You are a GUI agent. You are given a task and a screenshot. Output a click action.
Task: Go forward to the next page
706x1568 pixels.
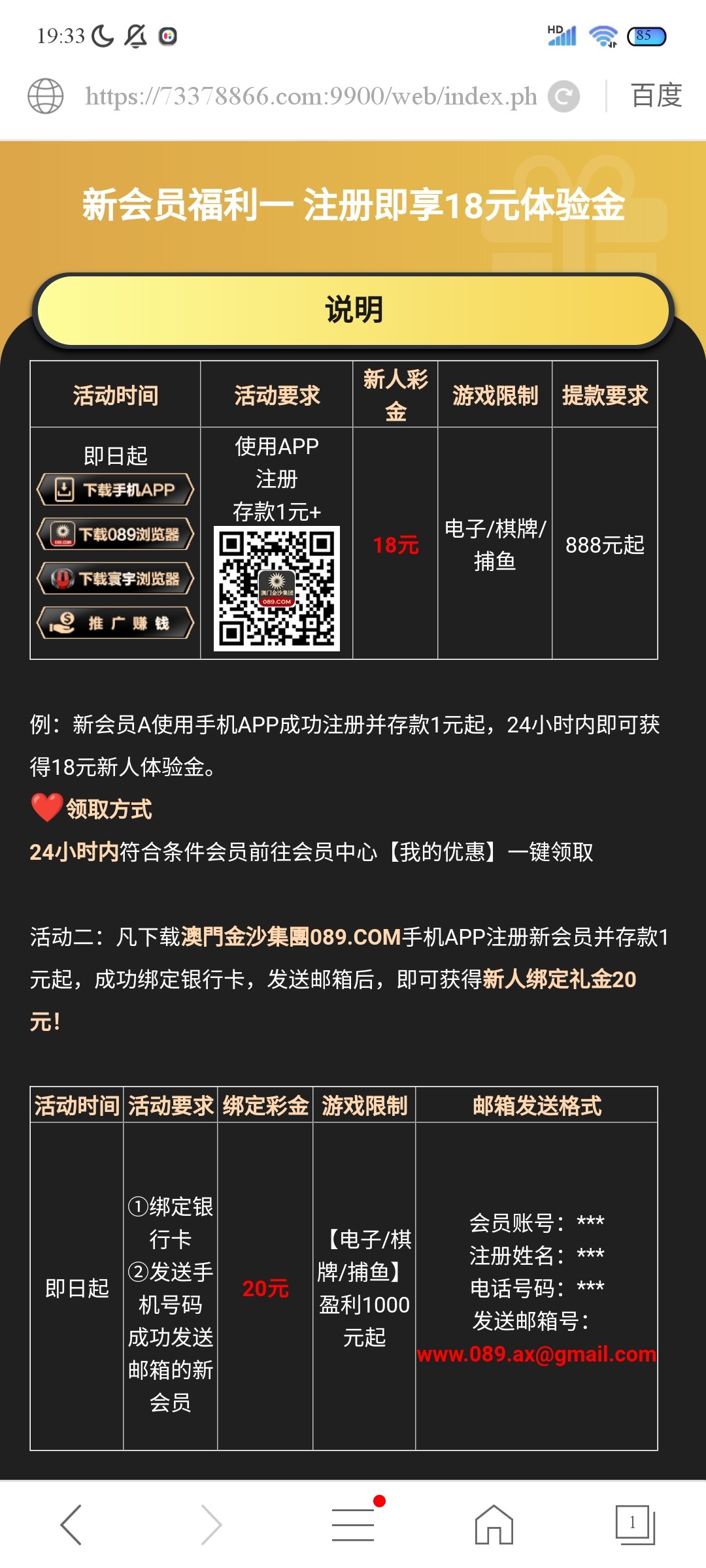(x=211, y=1525)
